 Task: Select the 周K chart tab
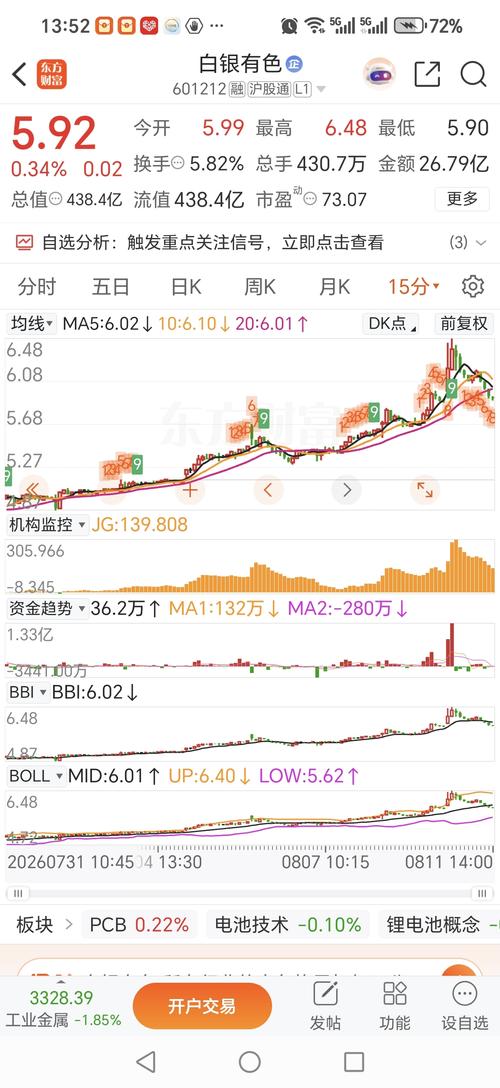[260, 287]
